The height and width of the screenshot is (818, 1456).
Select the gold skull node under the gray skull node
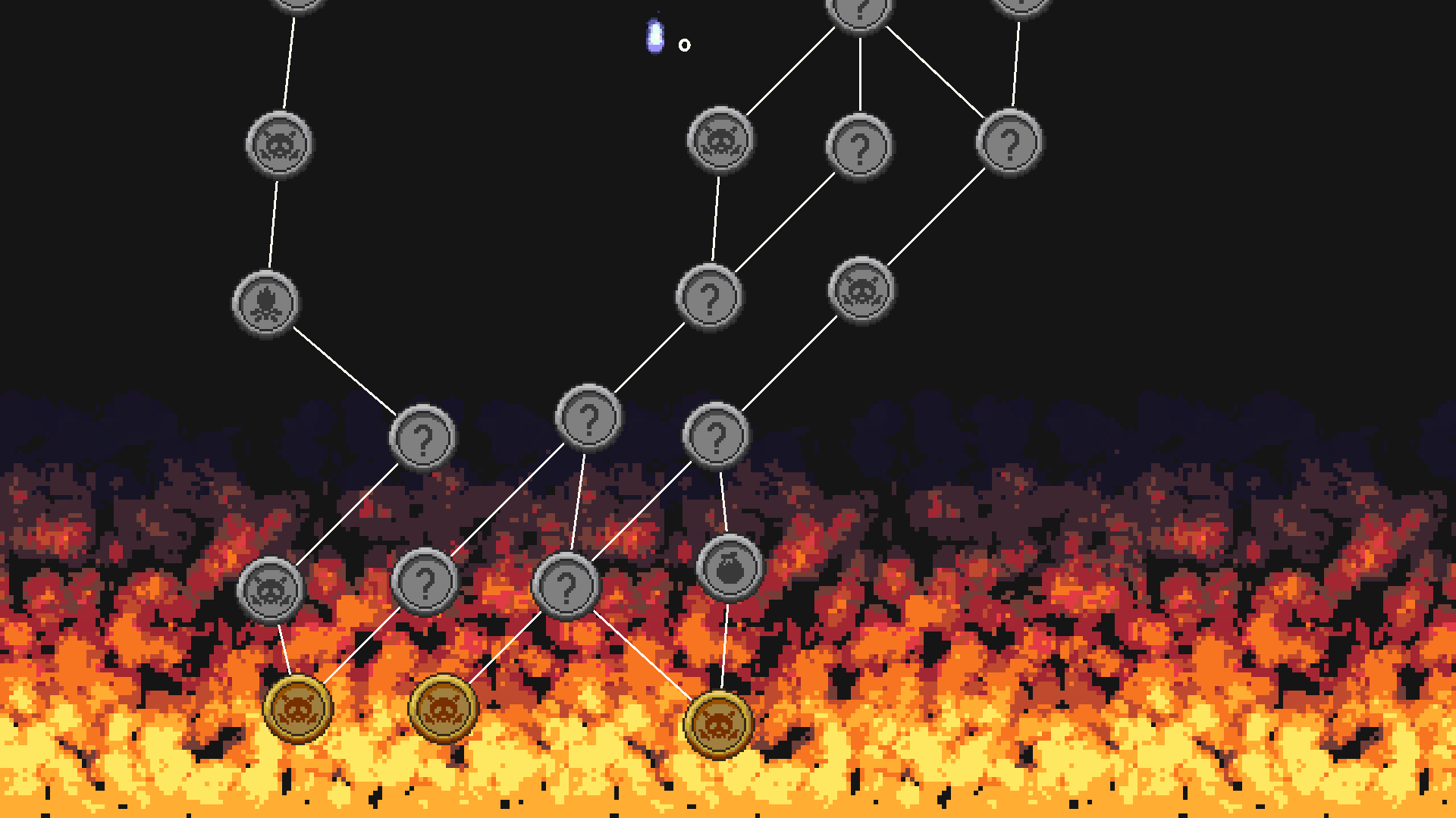coord(297,708)
